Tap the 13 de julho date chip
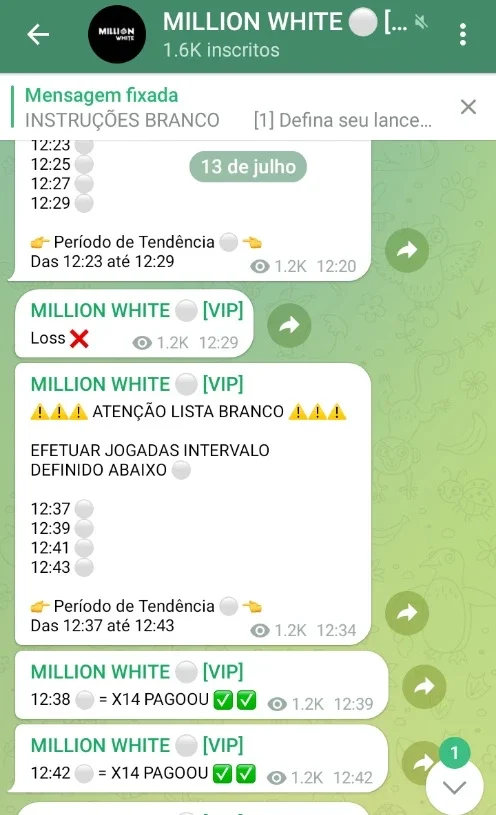Viewport: 496px width, 815px height. pos(248,167)
